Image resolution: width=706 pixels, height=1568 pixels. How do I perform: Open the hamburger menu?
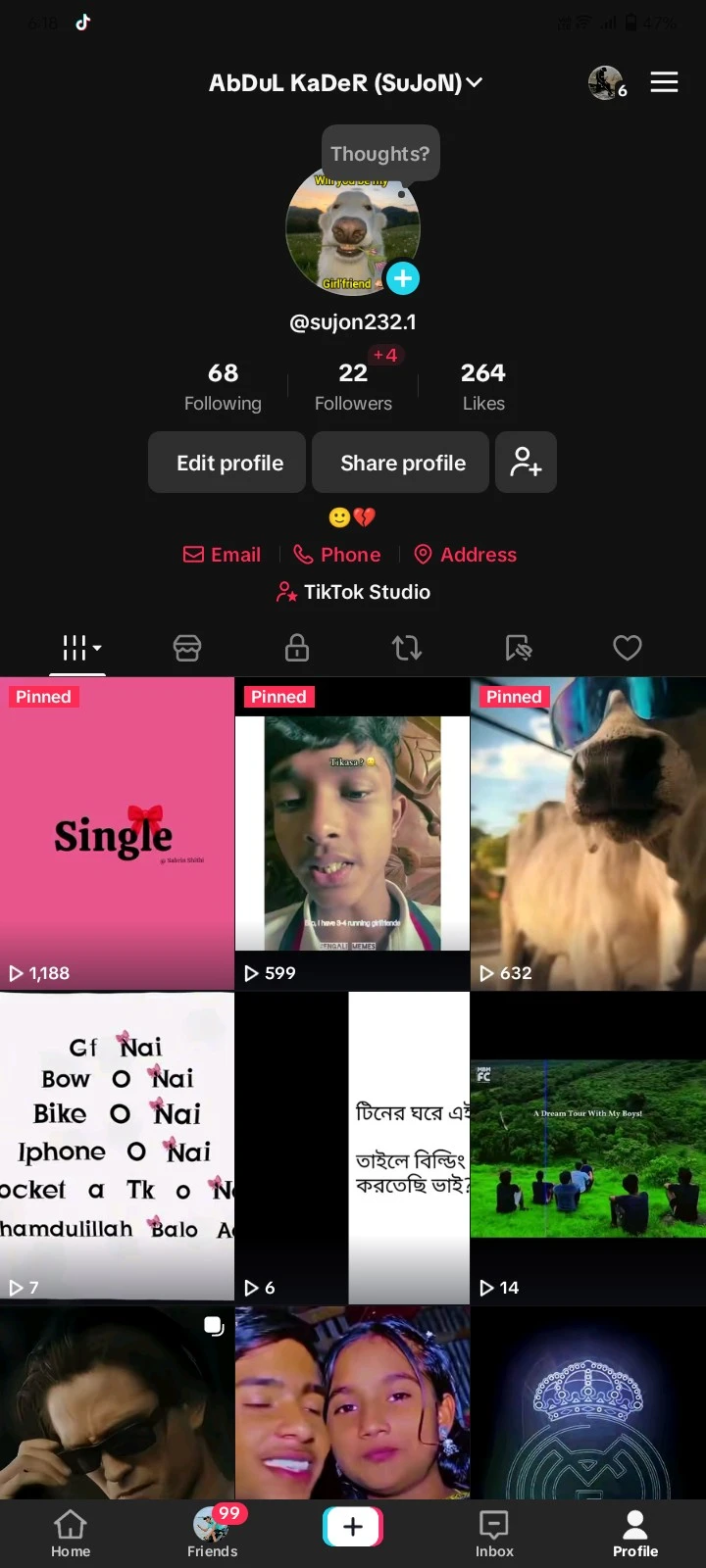point(664,82)
